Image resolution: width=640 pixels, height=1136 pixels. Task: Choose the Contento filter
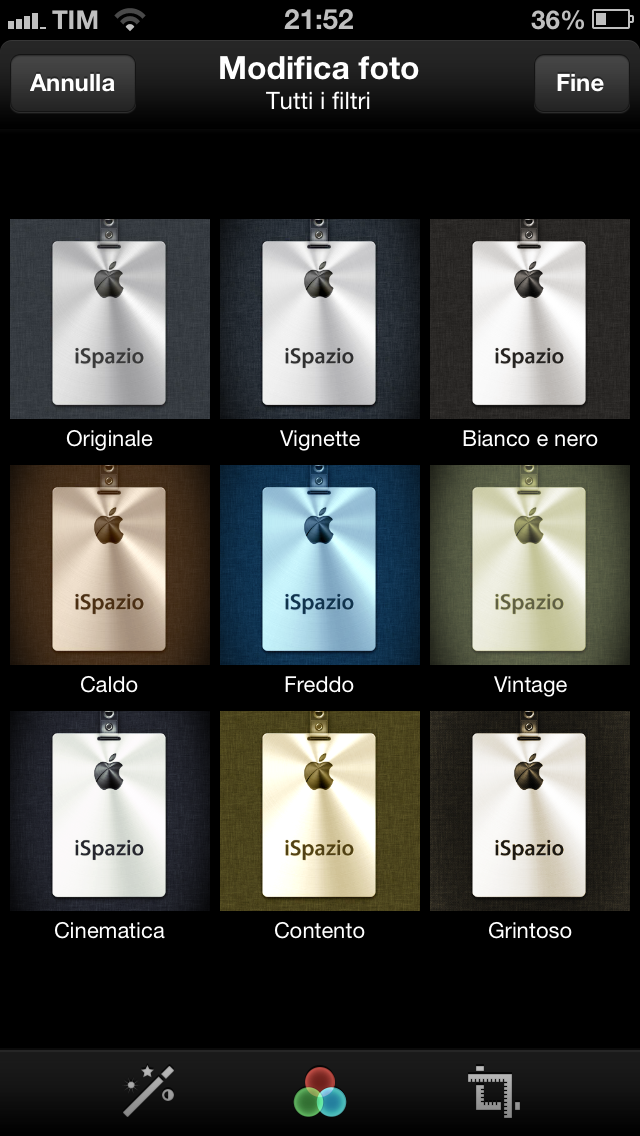tap(320, 810)
